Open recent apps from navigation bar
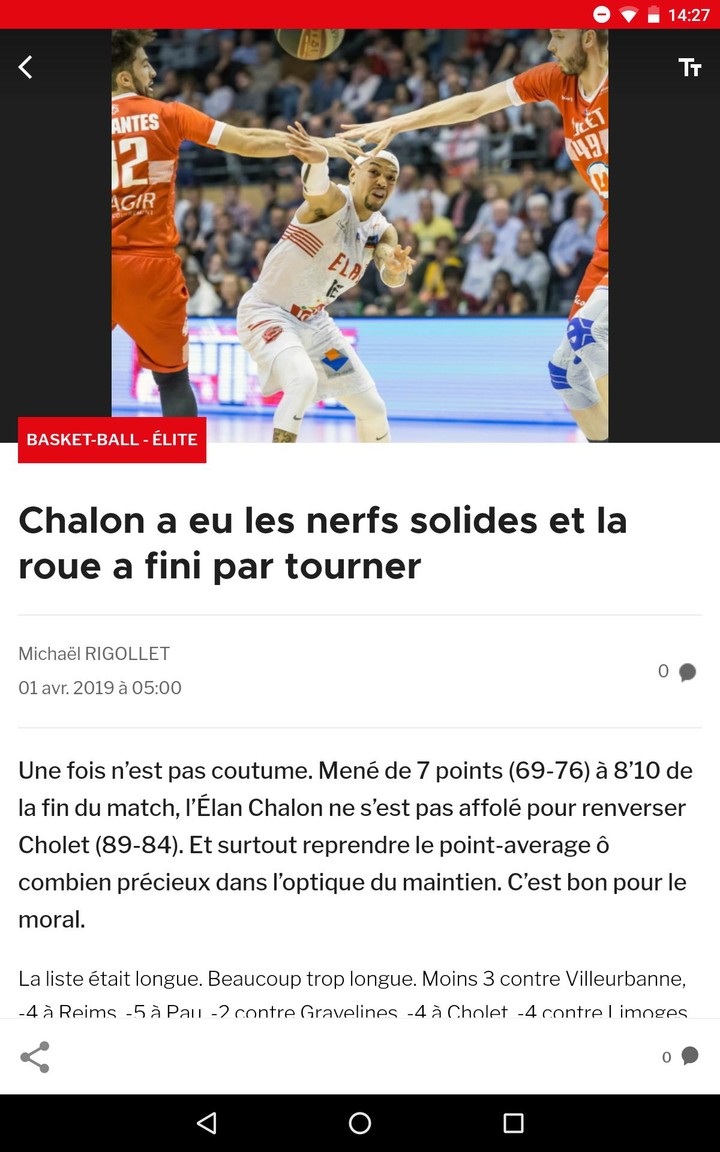720x1152 pixels. [513, 1123]
